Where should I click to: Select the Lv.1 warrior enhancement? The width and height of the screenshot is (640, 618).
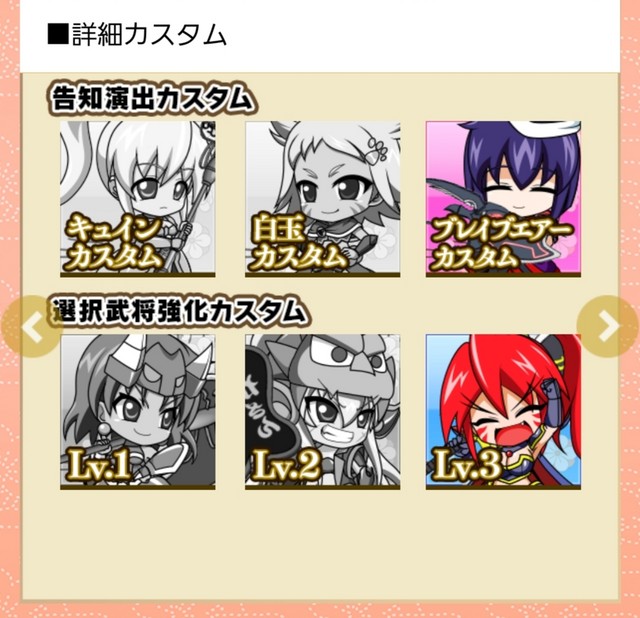(x=138, y=411)
